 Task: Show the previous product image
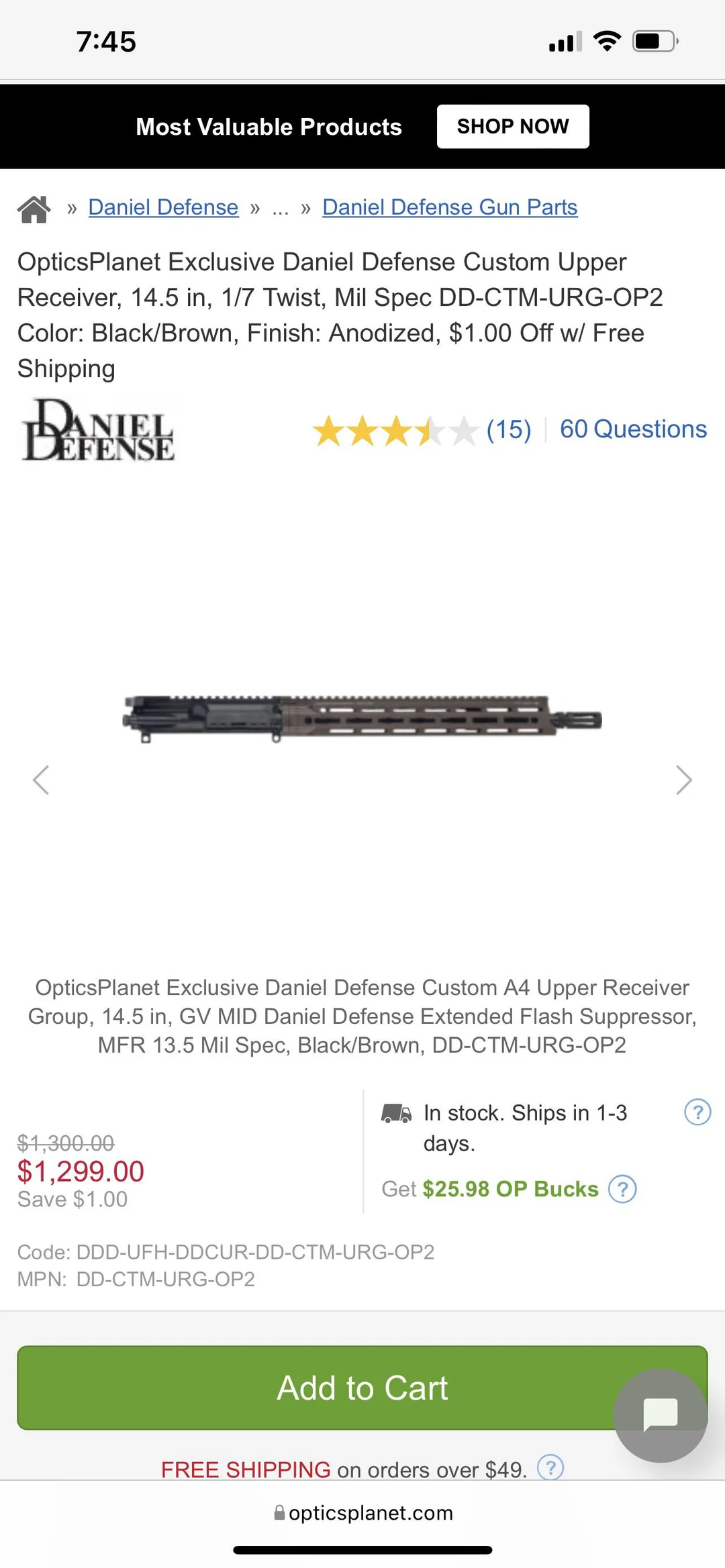(x=41, y=780)
